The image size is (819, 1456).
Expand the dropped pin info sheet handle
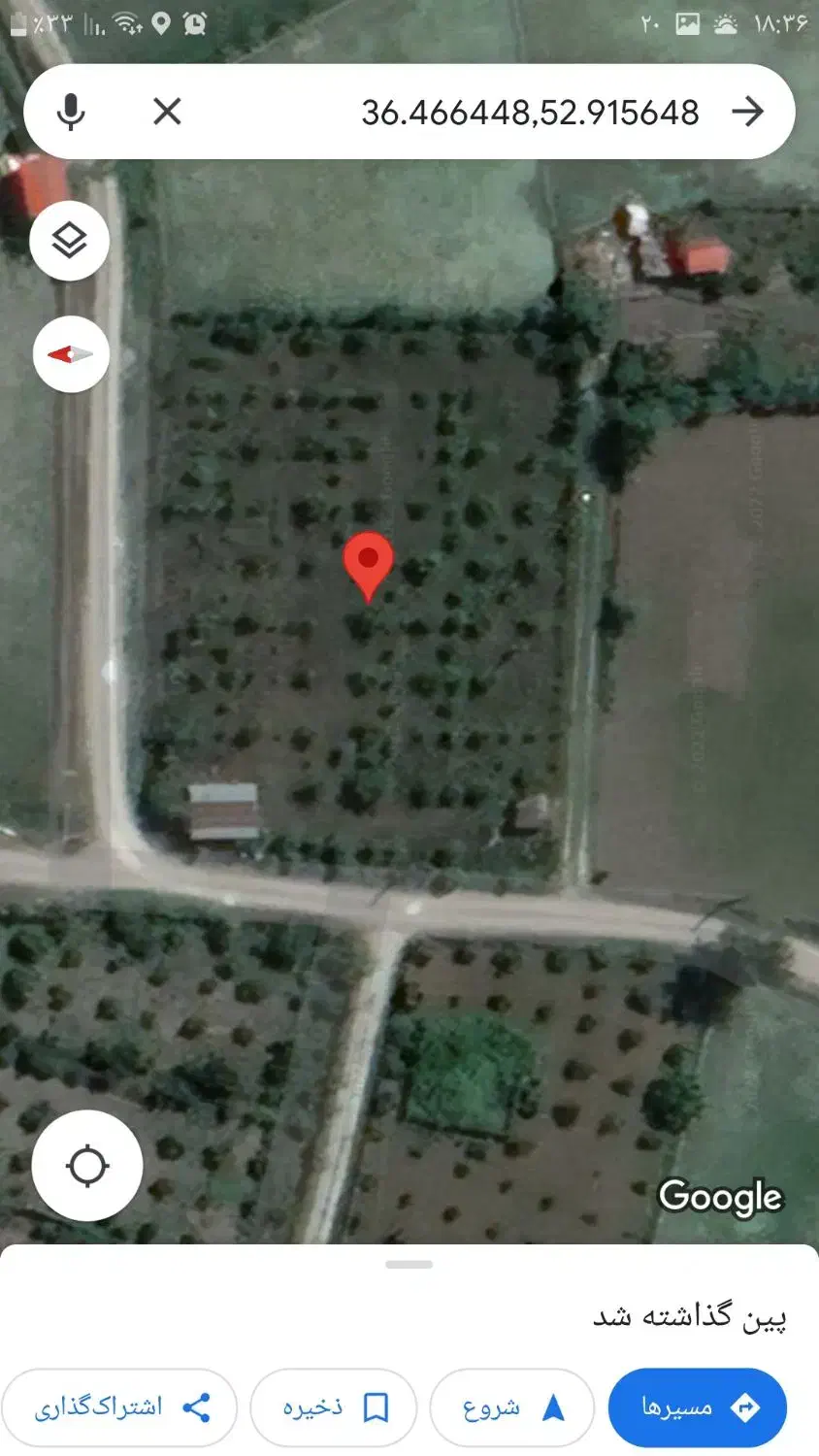click(409, 1264)
